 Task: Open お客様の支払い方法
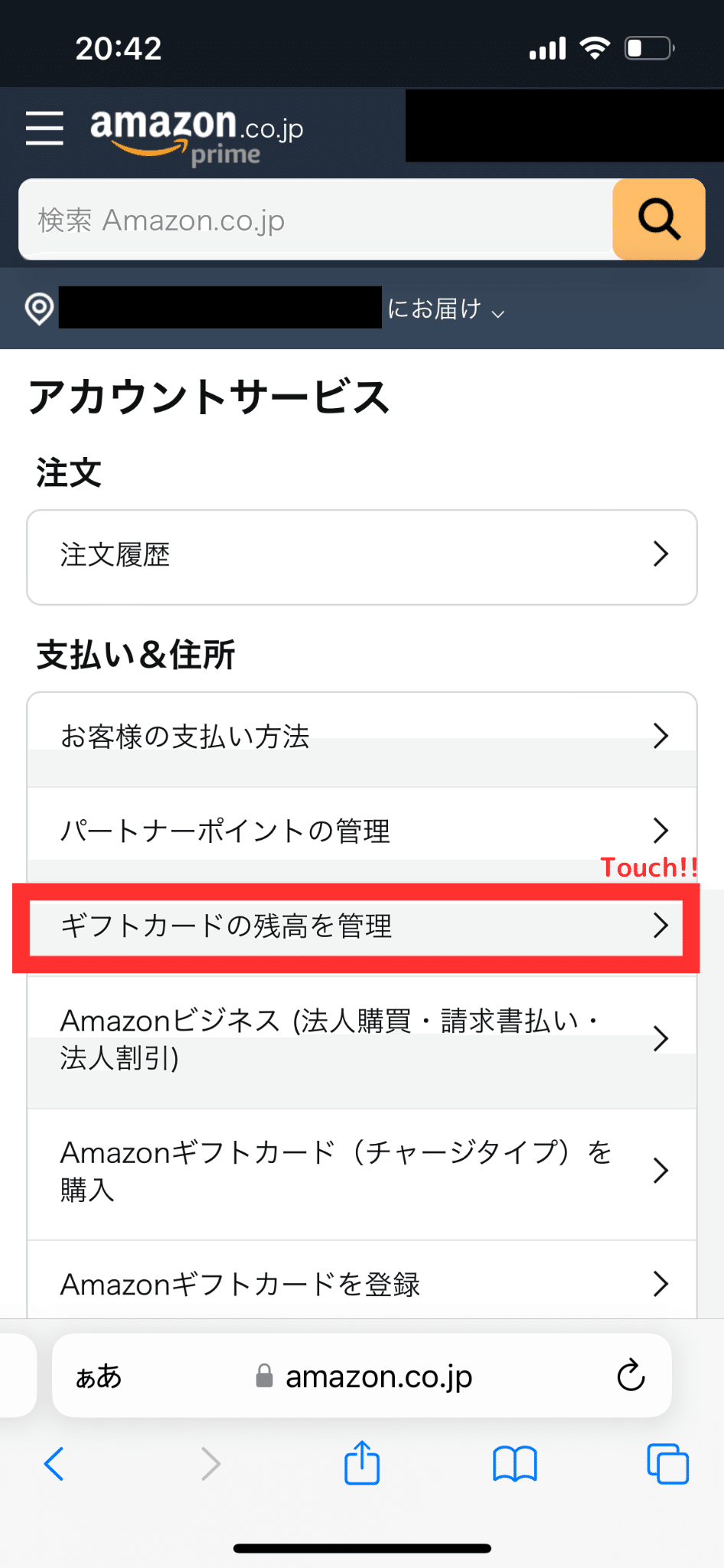[x=362, y=739]
